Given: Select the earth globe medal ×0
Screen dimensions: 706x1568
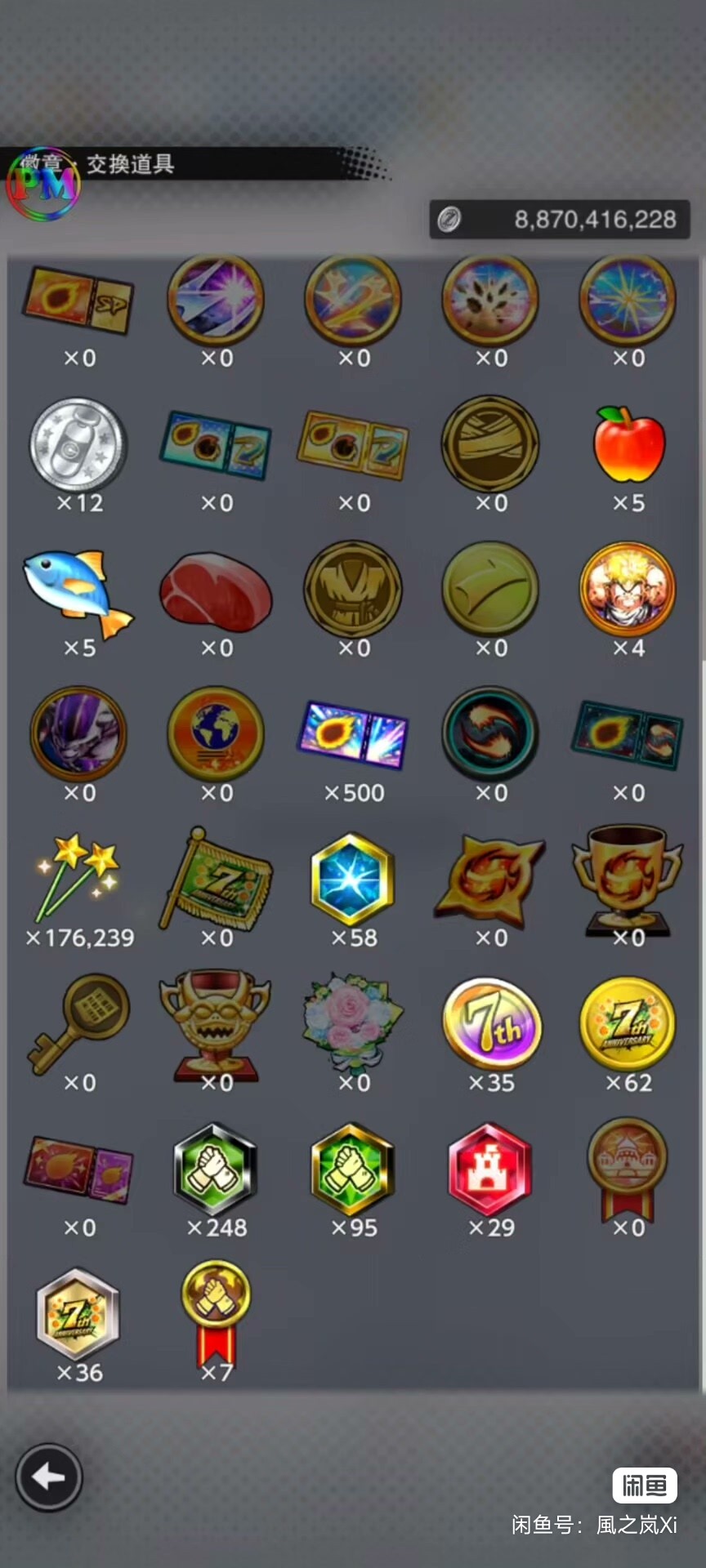Looking at the screenshot, I should point(216,735).
